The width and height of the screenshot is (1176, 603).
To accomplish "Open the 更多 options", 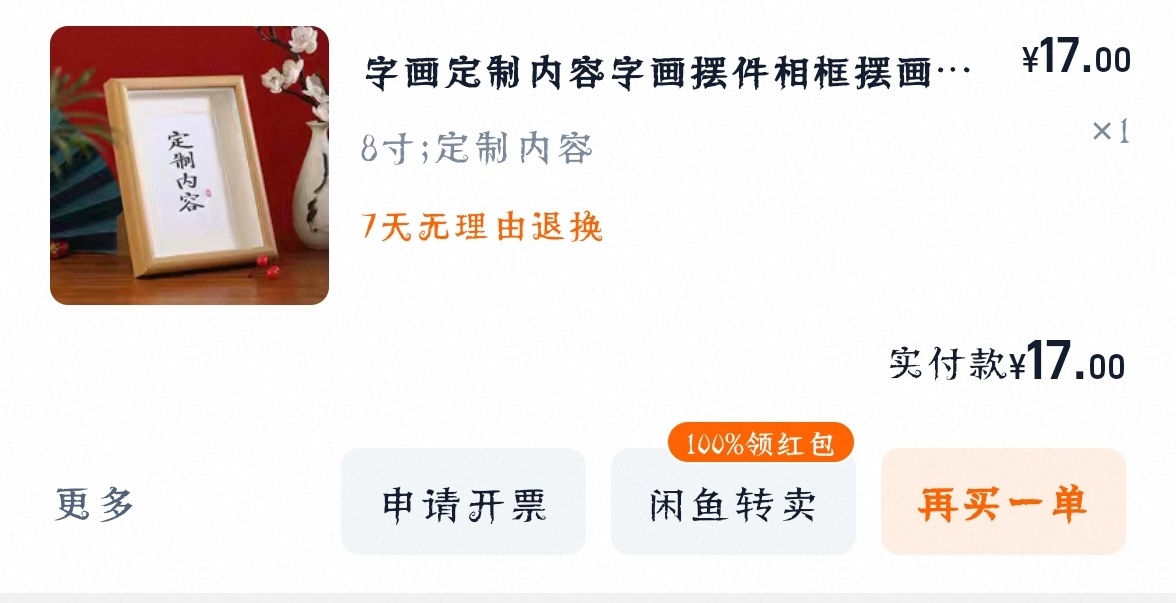I will [94, 503].
